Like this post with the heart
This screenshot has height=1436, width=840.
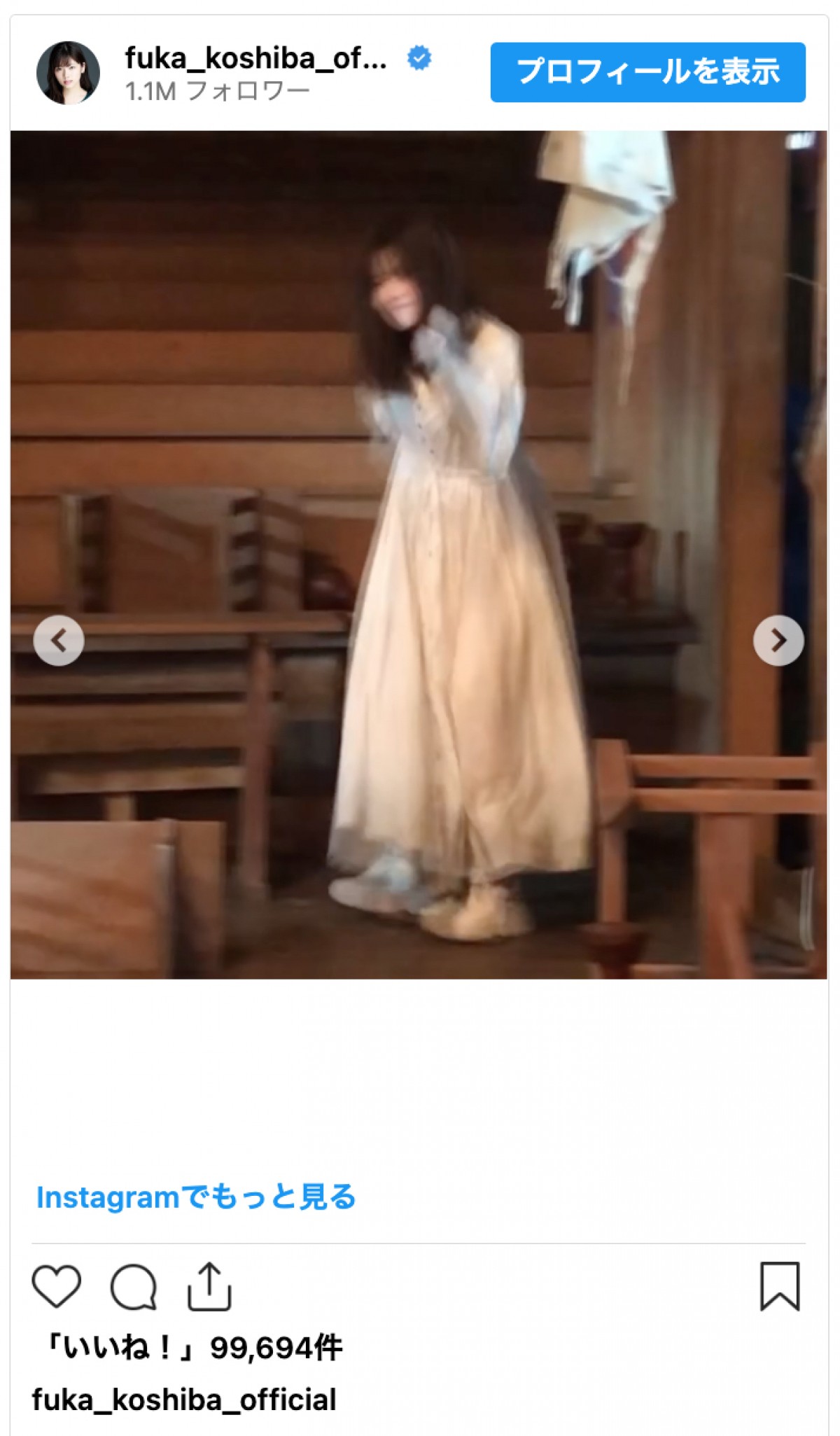pos(57,1286)
